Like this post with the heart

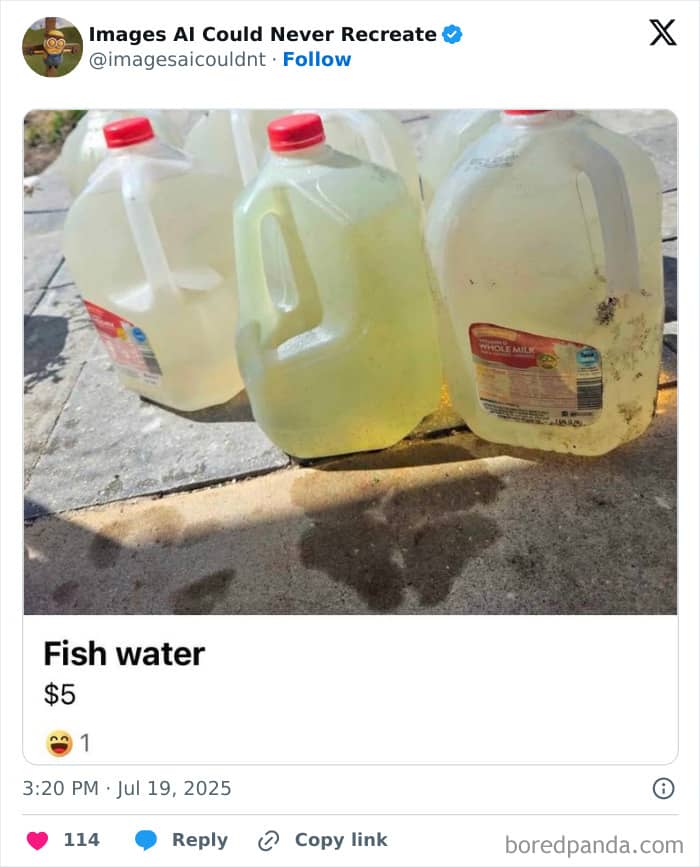(38, 840)
